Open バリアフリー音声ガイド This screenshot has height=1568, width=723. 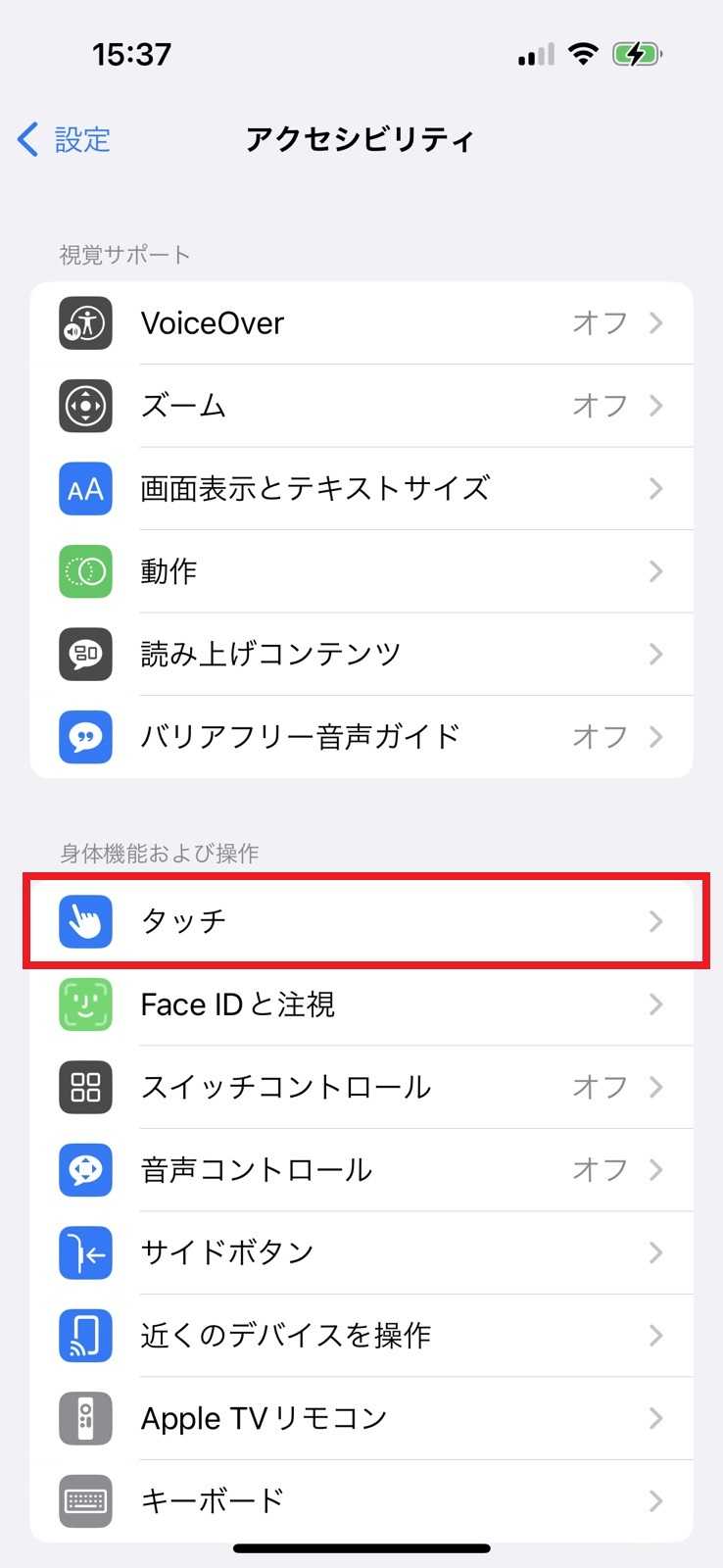click(361, 736)
